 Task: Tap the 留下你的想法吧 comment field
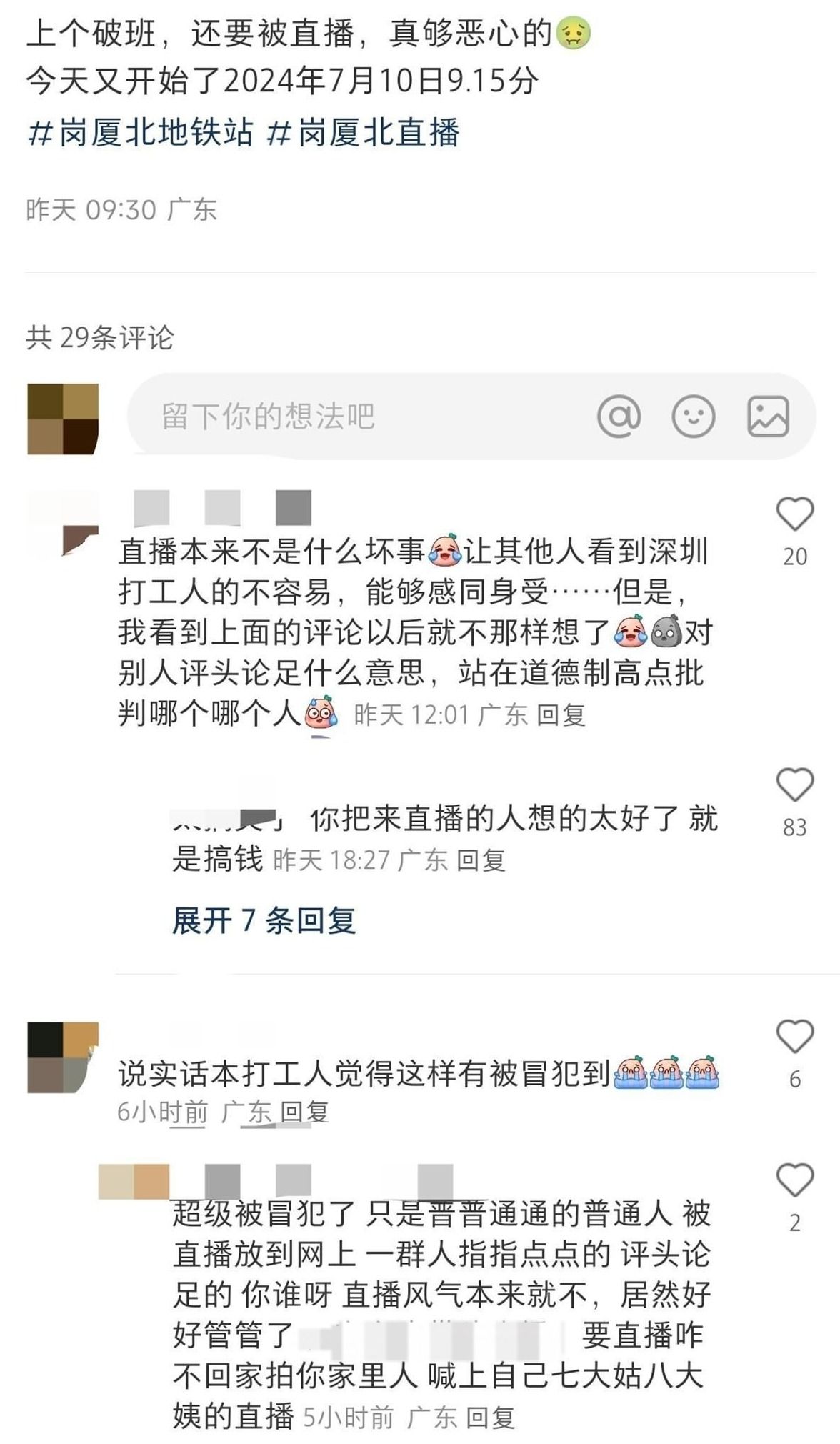tap(357, 416)
